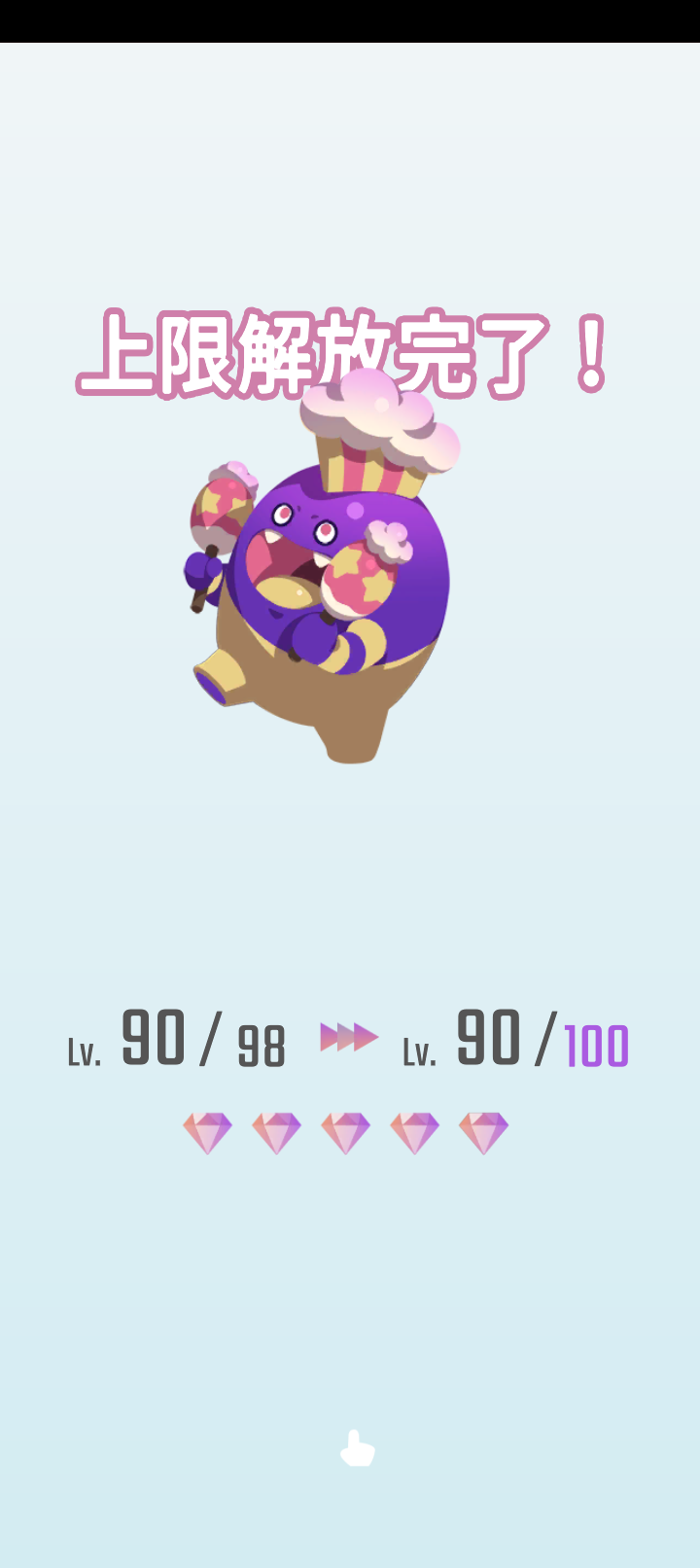Tap the pointing hand icon to continue
The height and width of the screenshot is (1568, 700).
(x=357, y=1448)
